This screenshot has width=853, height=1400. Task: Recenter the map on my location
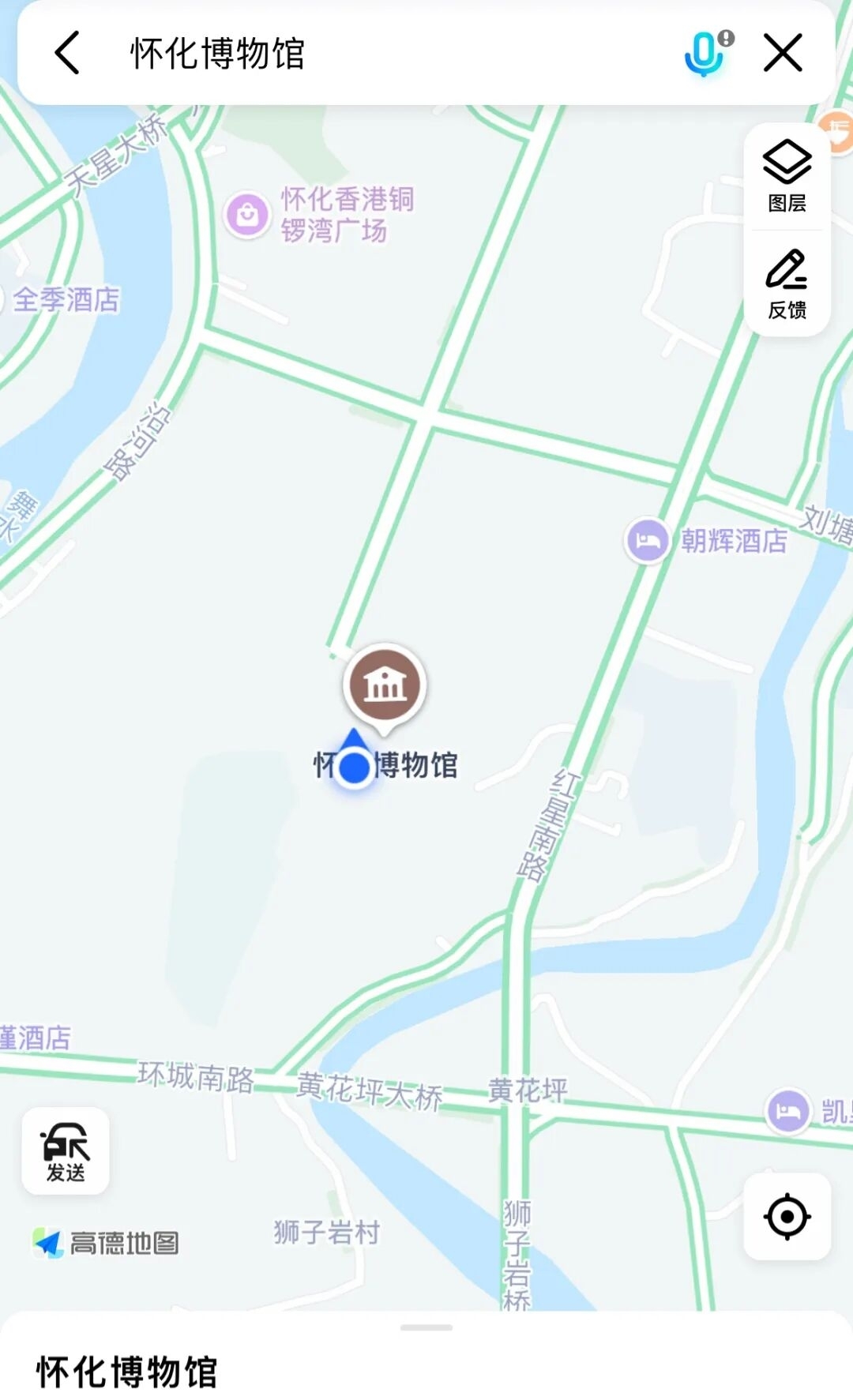pos(787,1217)
